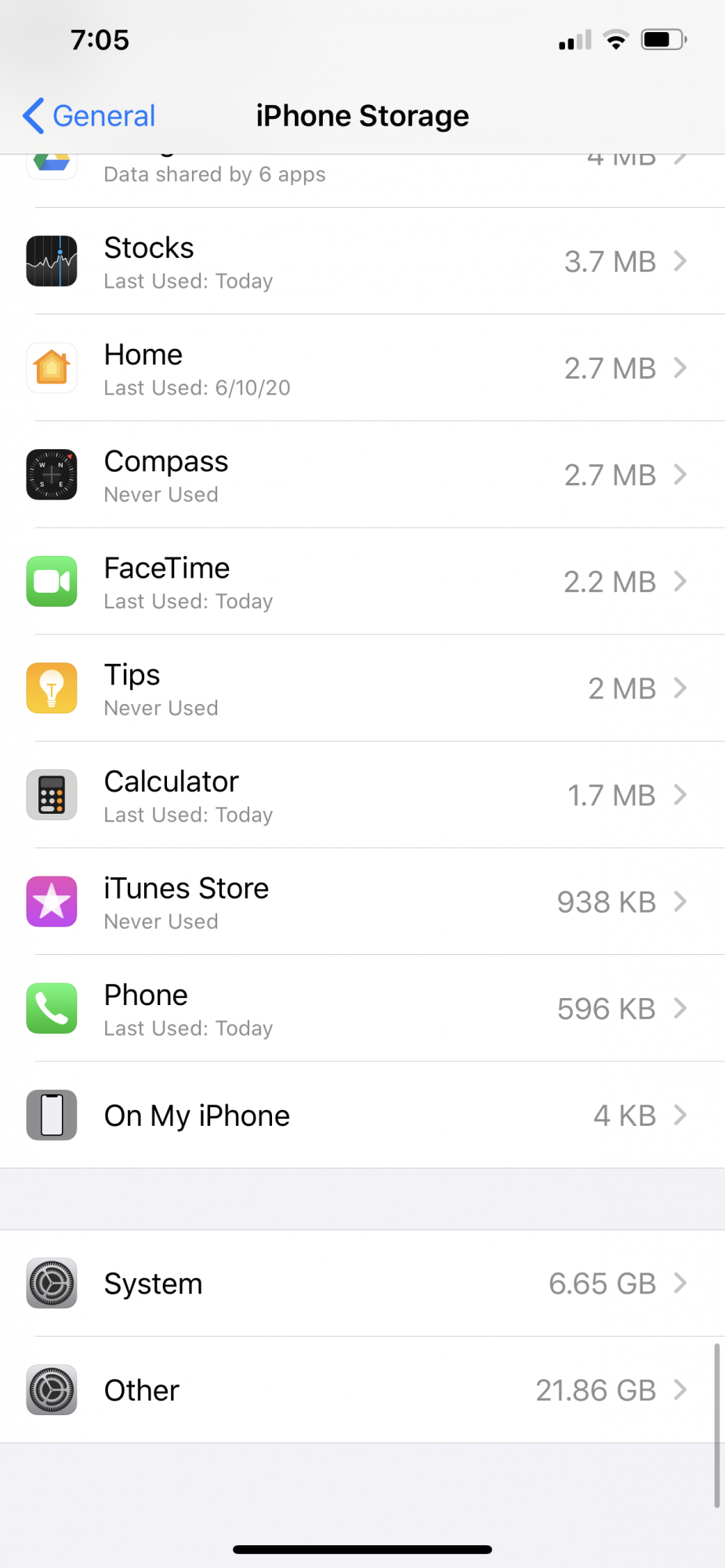Open Stocks storage details
The height and width of the screenshot is (1568, 725).
(x=362, y=261)
